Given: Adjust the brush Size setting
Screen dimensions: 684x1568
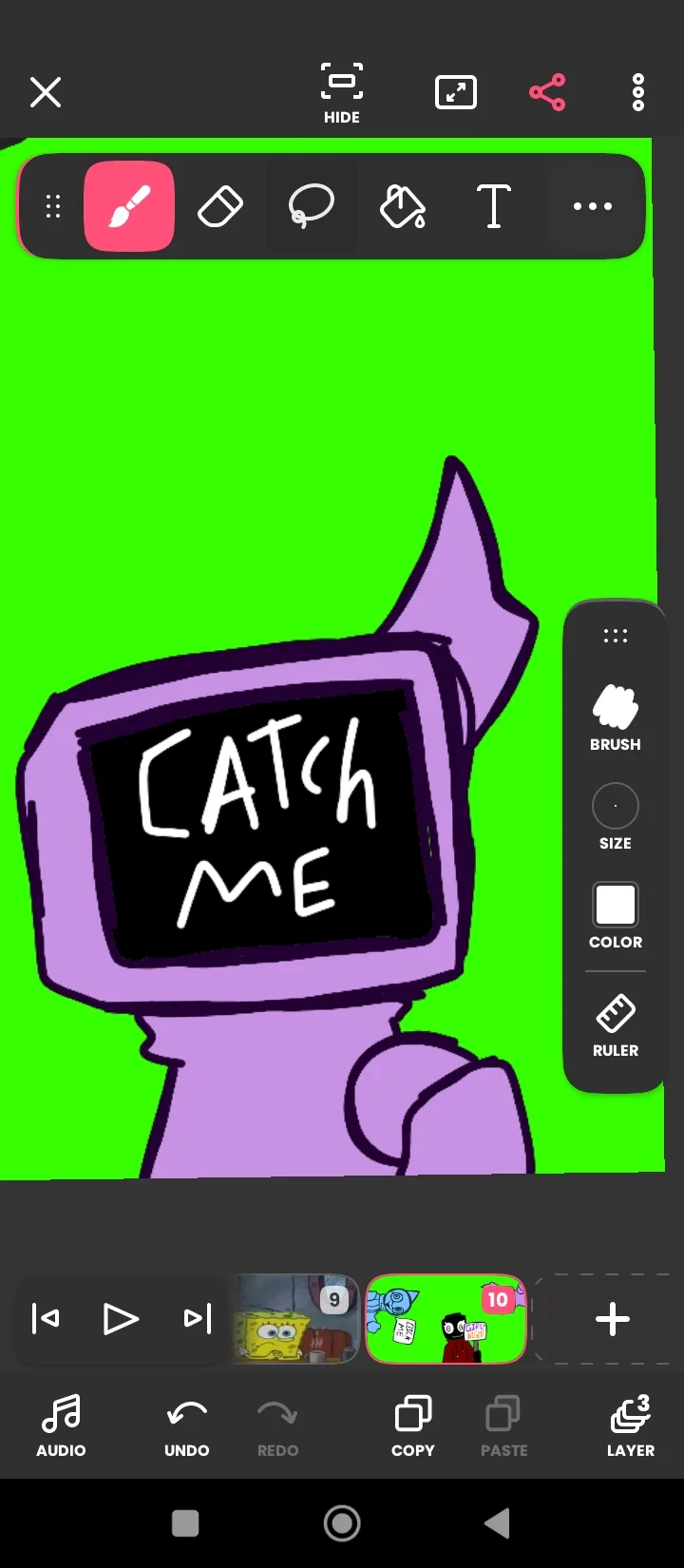Looking at the screenshot, I should coord(616,817).
